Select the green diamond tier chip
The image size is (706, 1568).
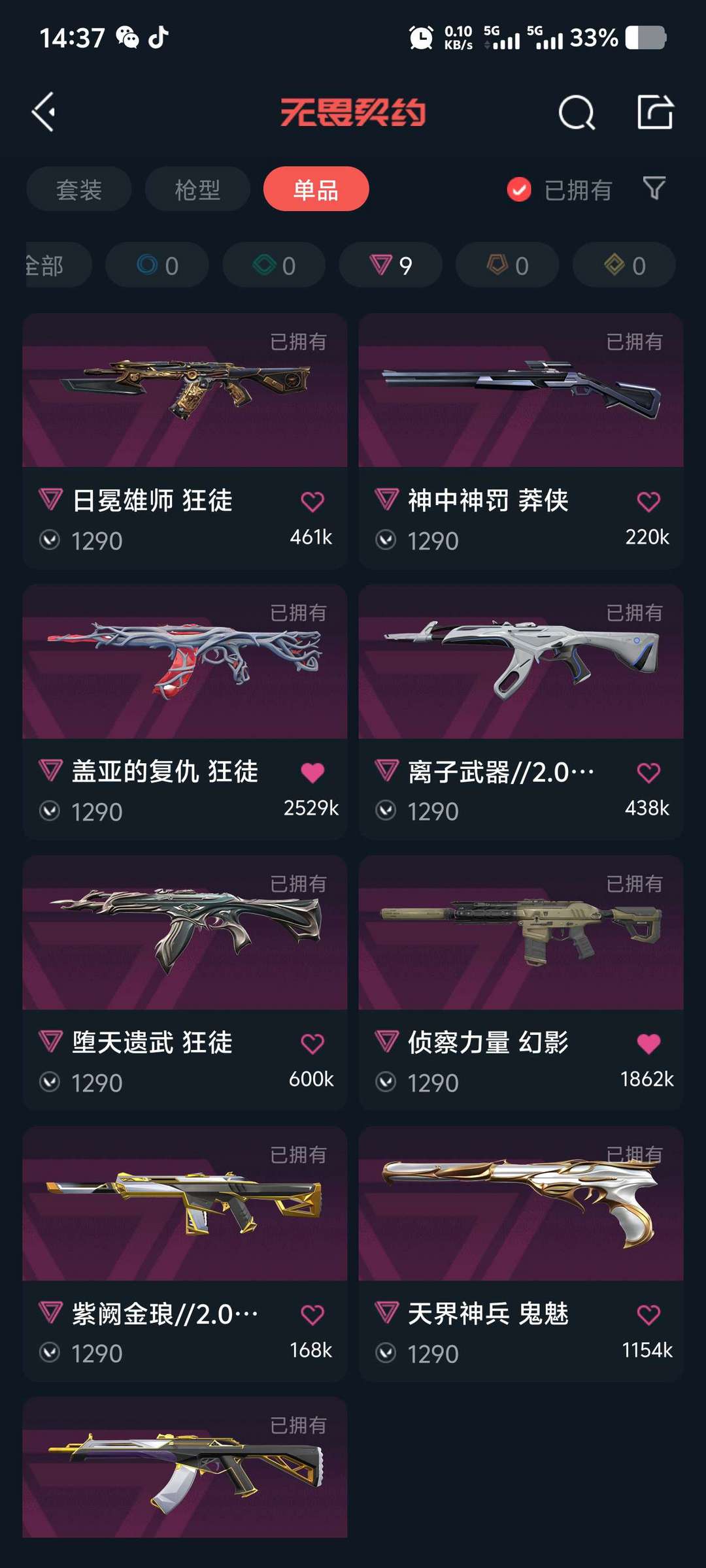274,265
